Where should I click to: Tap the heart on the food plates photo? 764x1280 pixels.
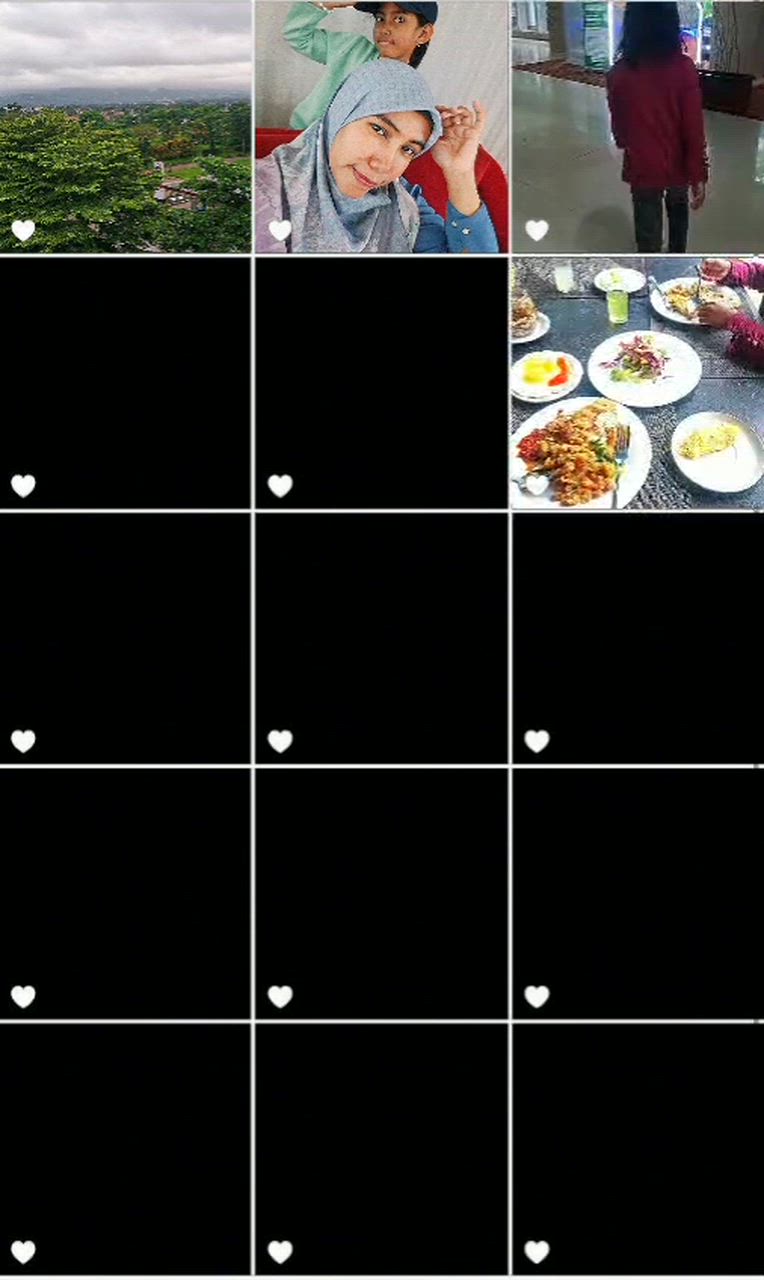coord(537,486)
